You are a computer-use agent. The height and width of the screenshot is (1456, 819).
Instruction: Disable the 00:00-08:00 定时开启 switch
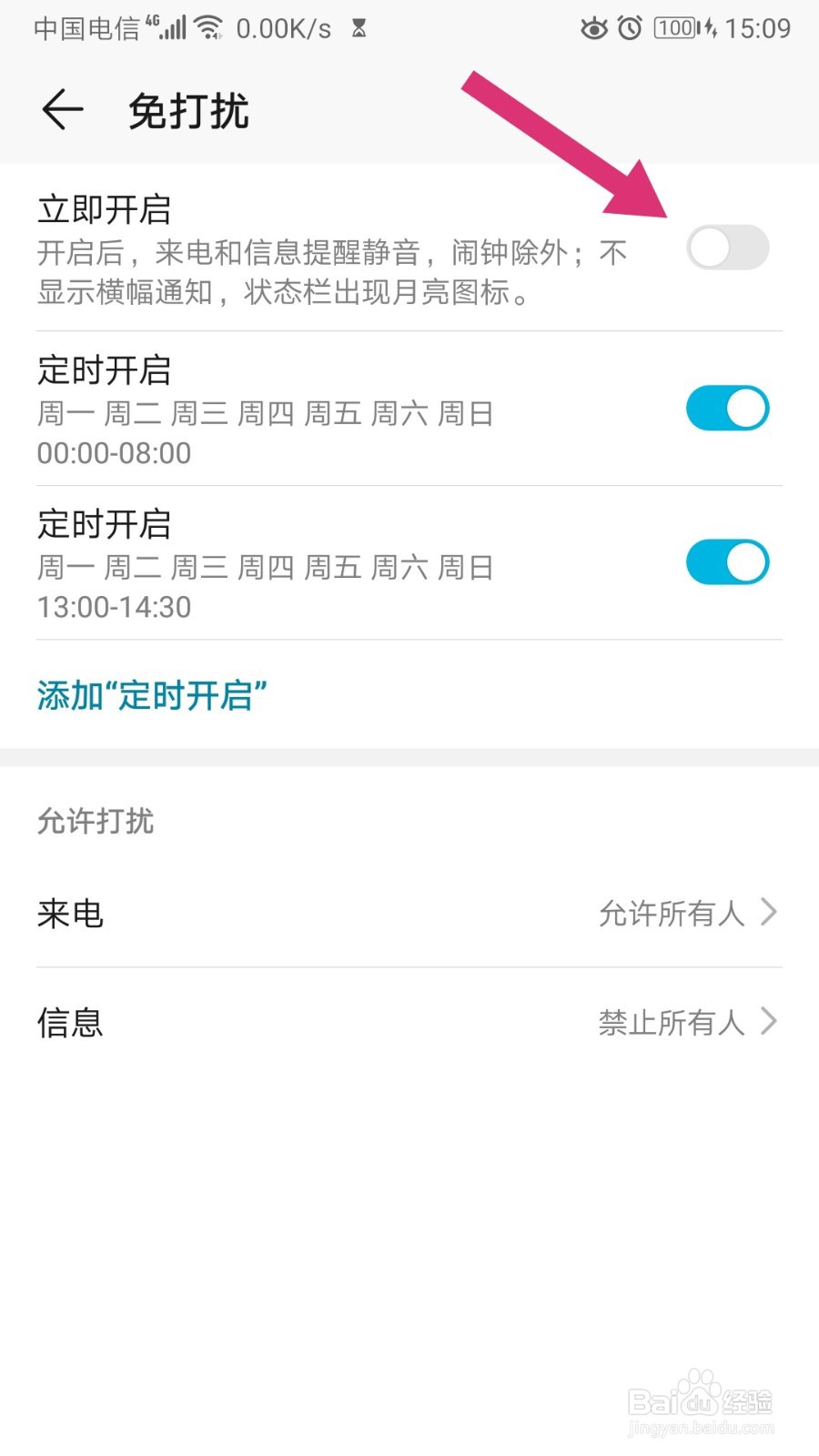click(727, 408)
